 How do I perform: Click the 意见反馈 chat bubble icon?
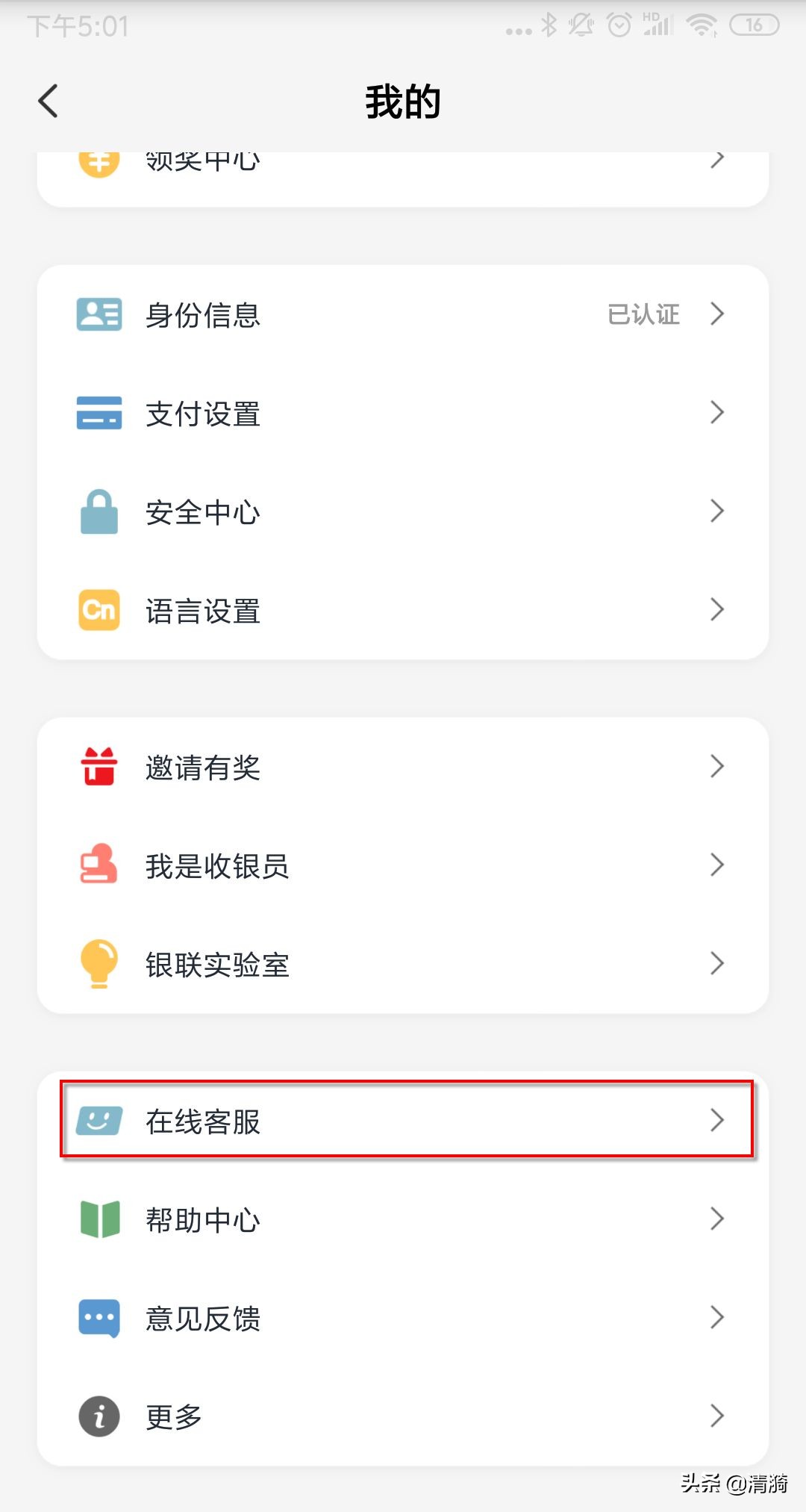(x=99, y=1317)
